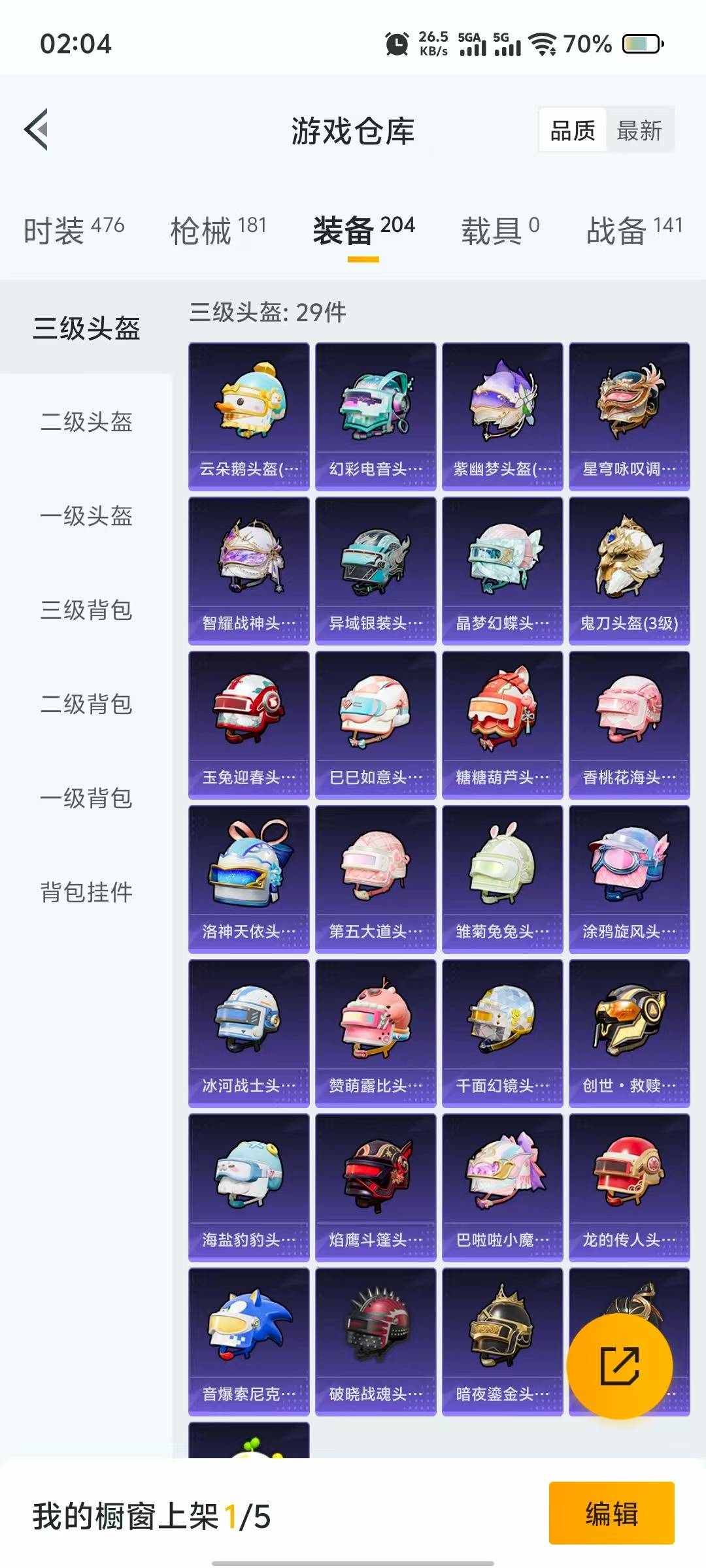
Task: Open the 云朵鹅头盔 item
Action: pos(249,416)
